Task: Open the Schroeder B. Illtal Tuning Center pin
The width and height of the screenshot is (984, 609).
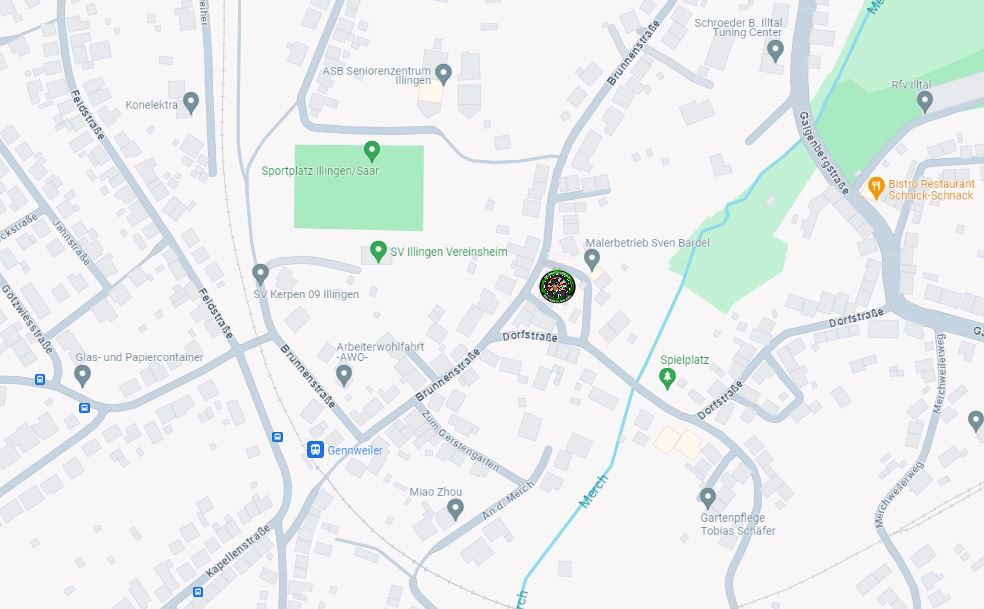Action: [775, 50]
